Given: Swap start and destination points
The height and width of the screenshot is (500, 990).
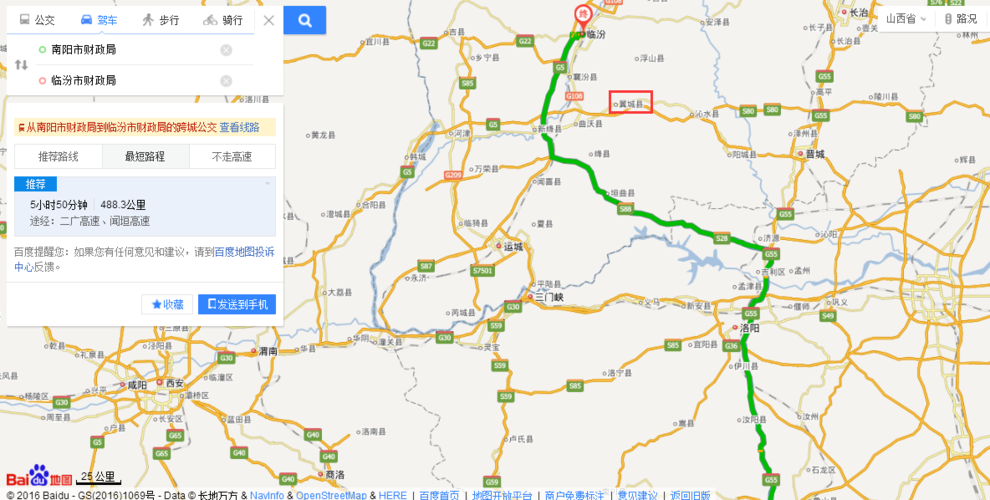Looking at the screenshot, I should tap(21, 65).
